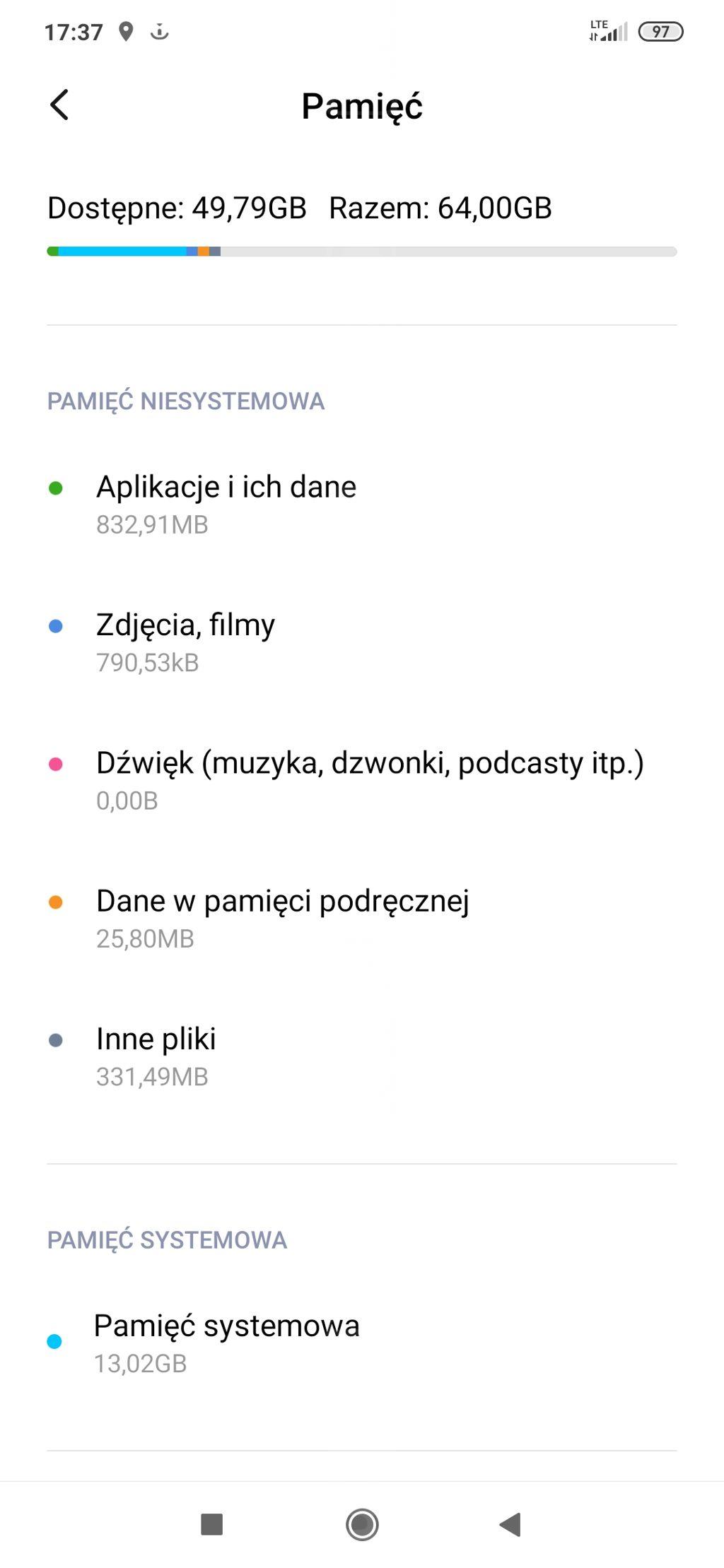Go to the home screen

(x=362, y=1523)
